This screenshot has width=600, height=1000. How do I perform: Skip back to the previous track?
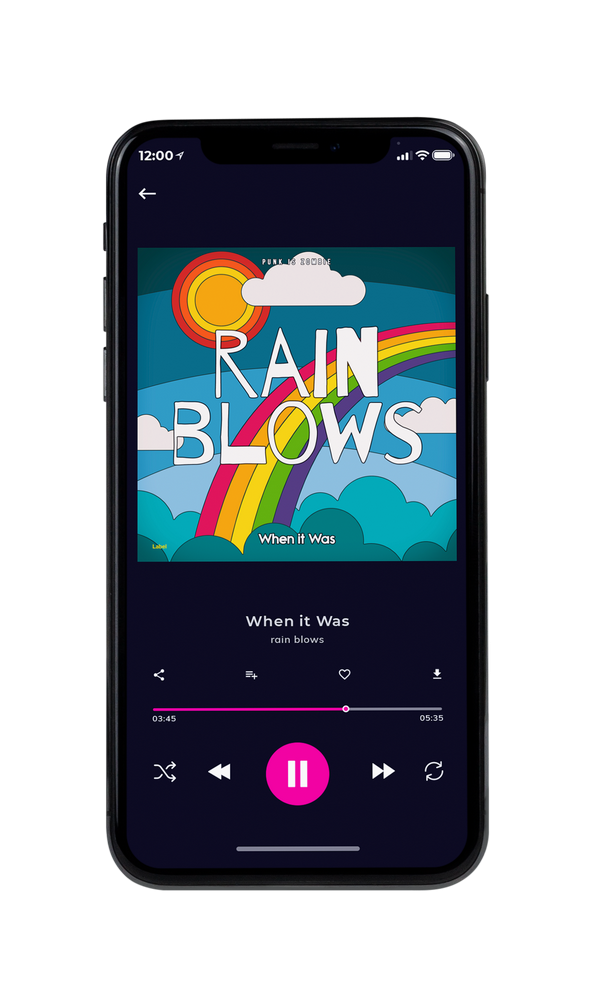pos(220,772)
